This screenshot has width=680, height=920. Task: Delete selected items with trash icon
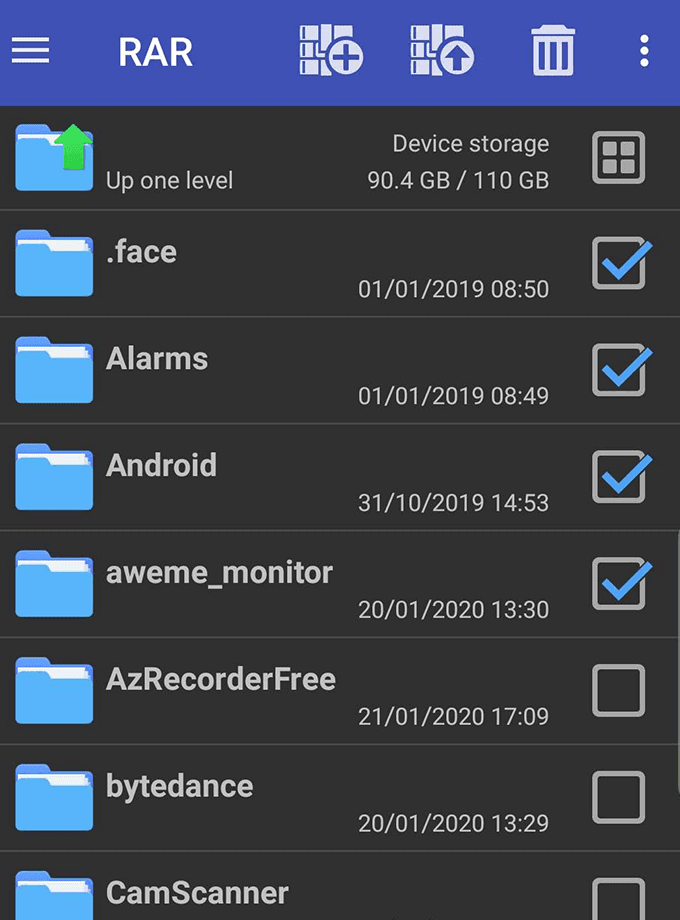(x=553, y=50)
